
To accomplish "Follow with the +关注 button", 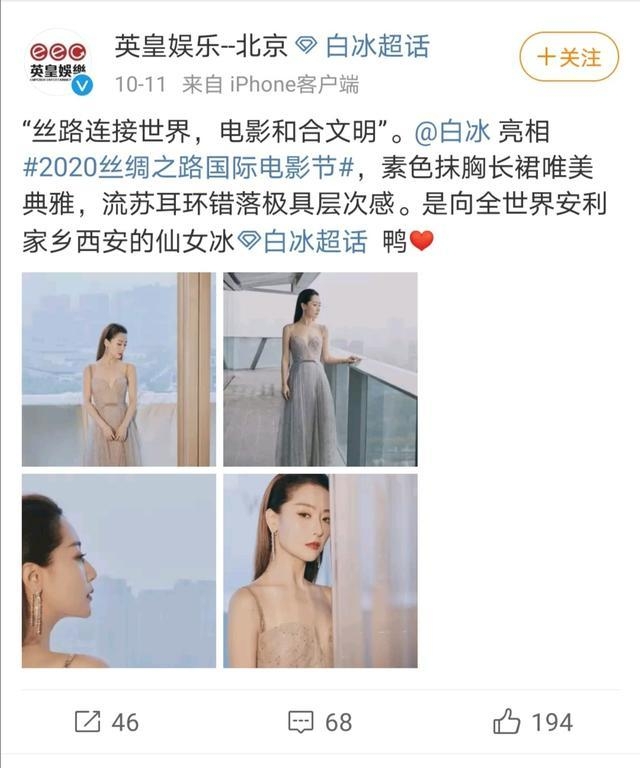I will click(x=568, y=56).
